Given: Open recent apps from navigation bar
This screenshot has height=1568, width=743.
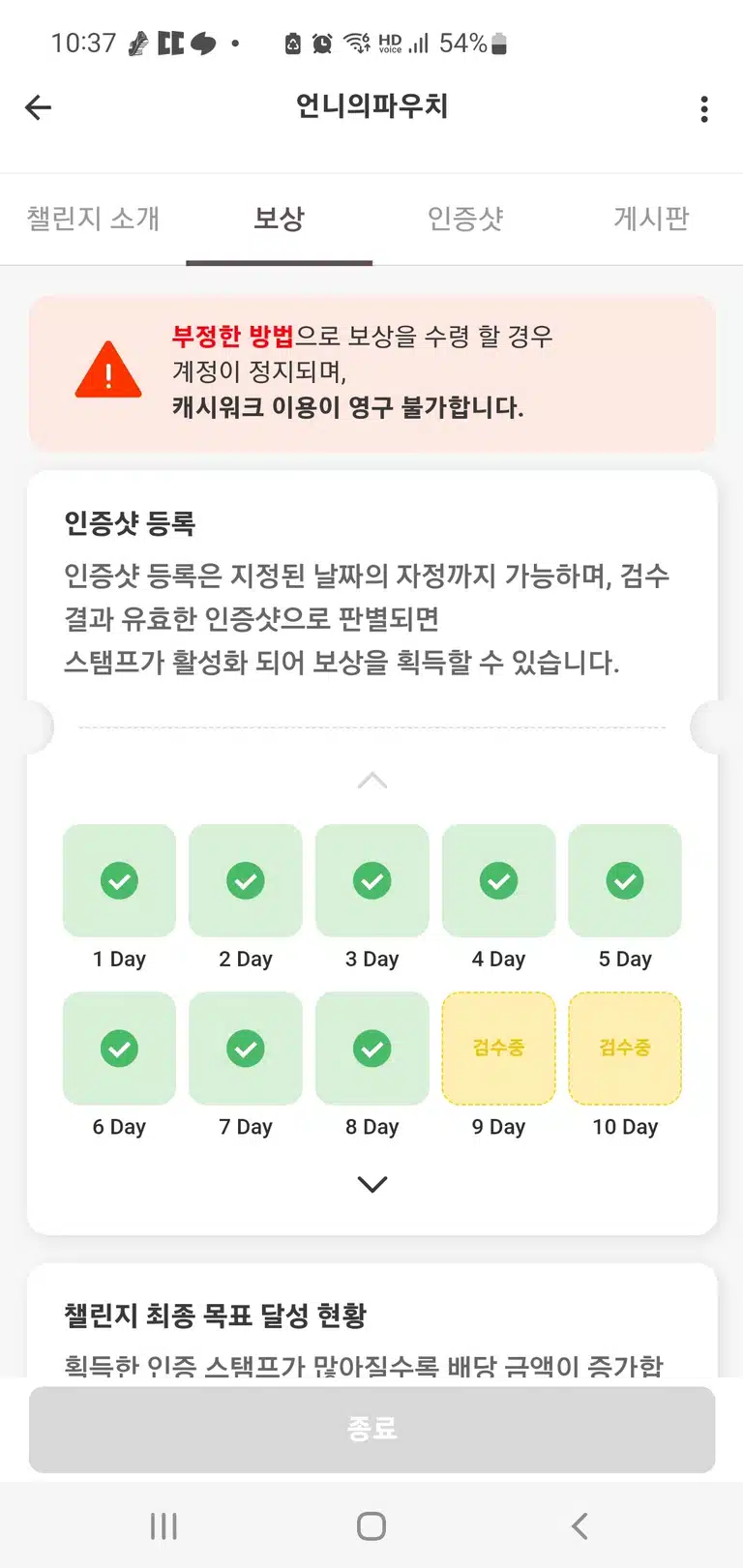Looking at the screenshot, I should [163, 1526].
